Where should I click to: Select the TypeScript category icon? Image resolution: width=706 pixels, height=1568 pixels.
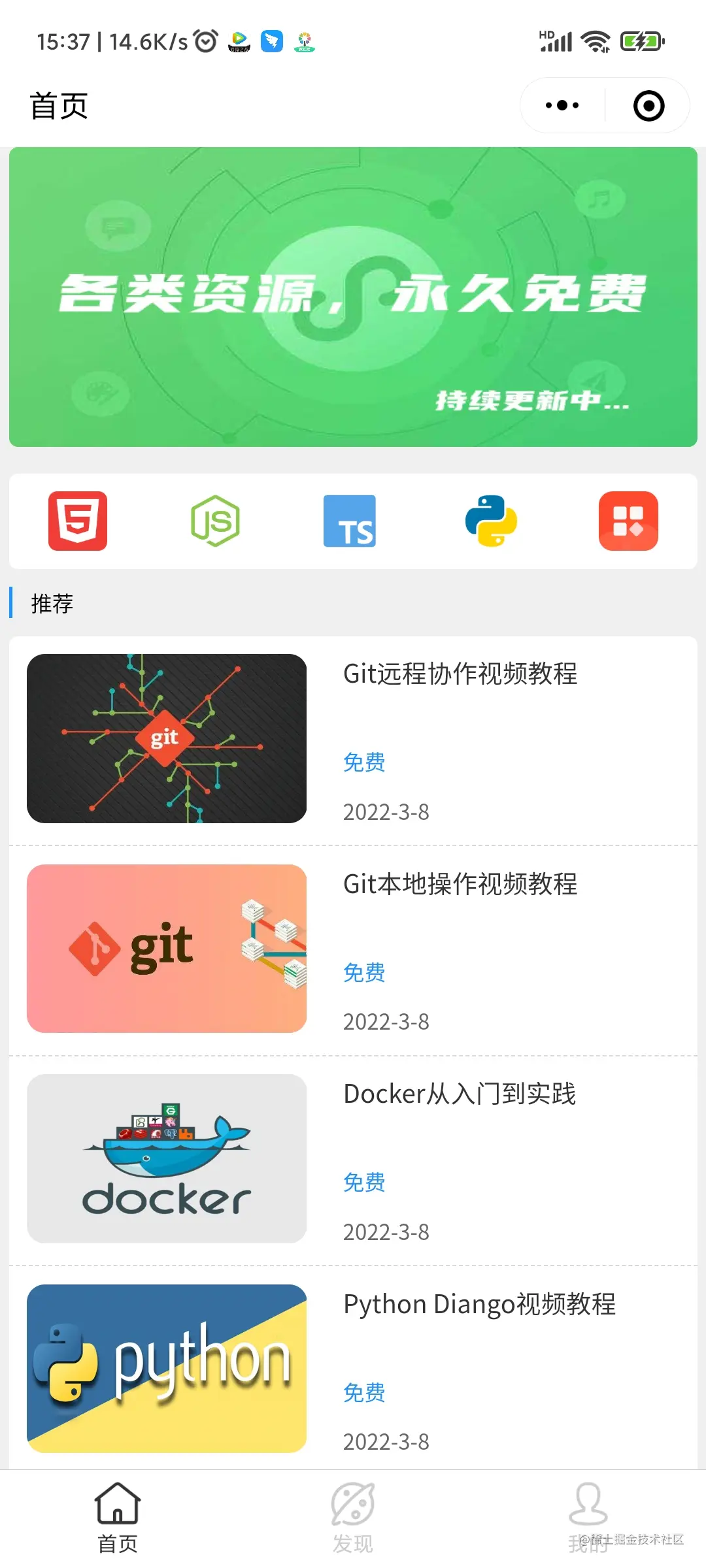click(350, 521)
